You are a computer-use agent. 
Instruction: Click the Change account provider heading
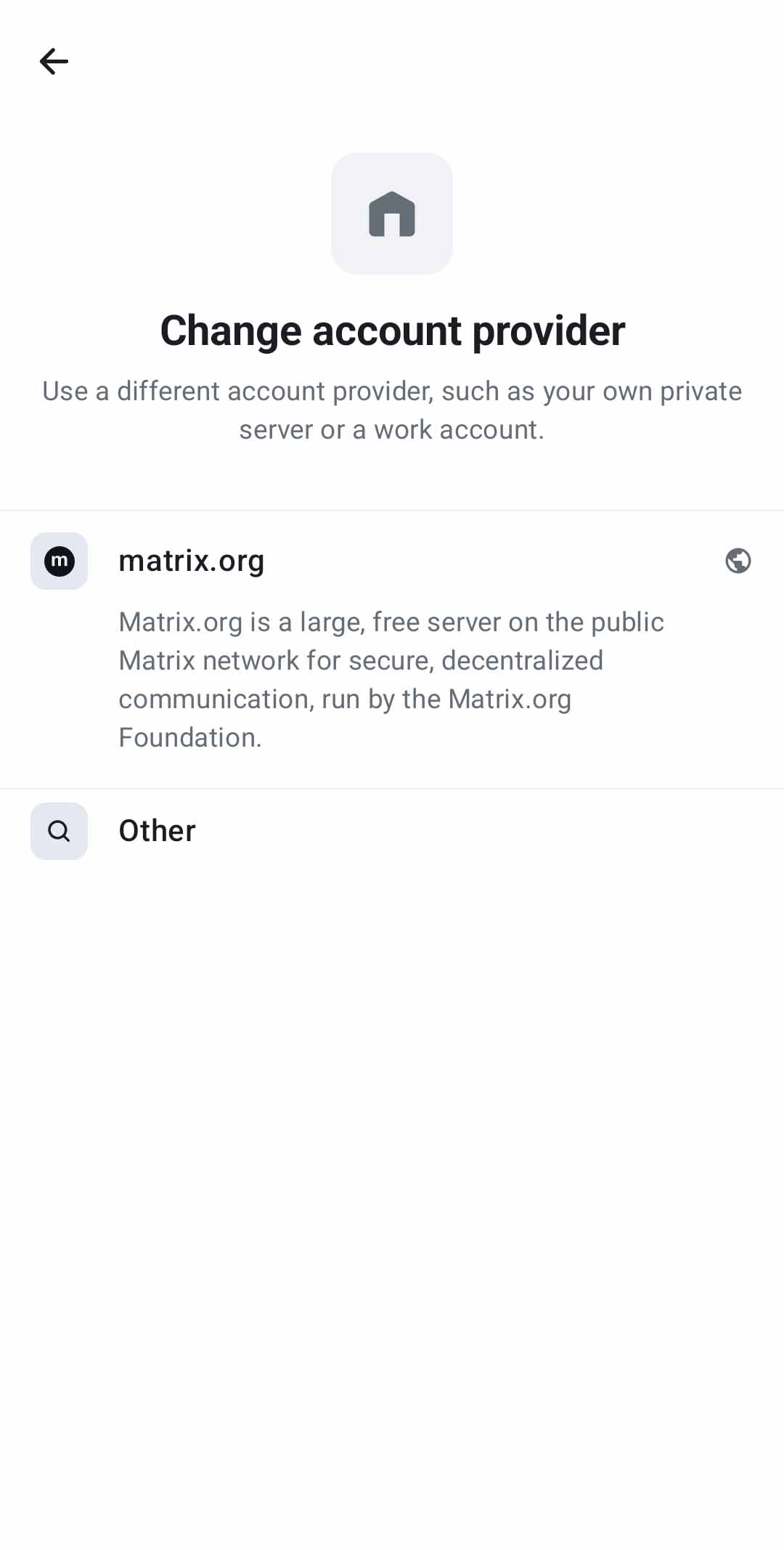tap(392, 330)
